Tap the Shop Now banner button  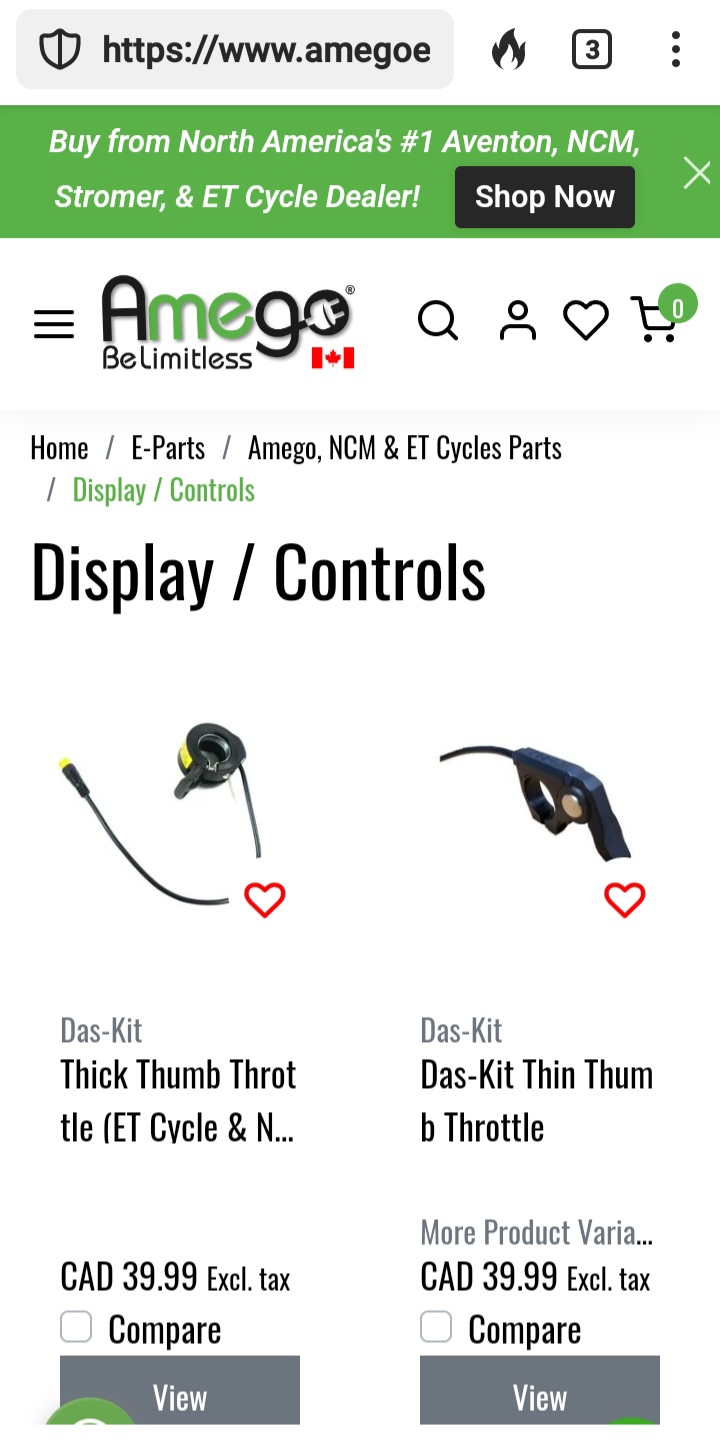[544, 197]
